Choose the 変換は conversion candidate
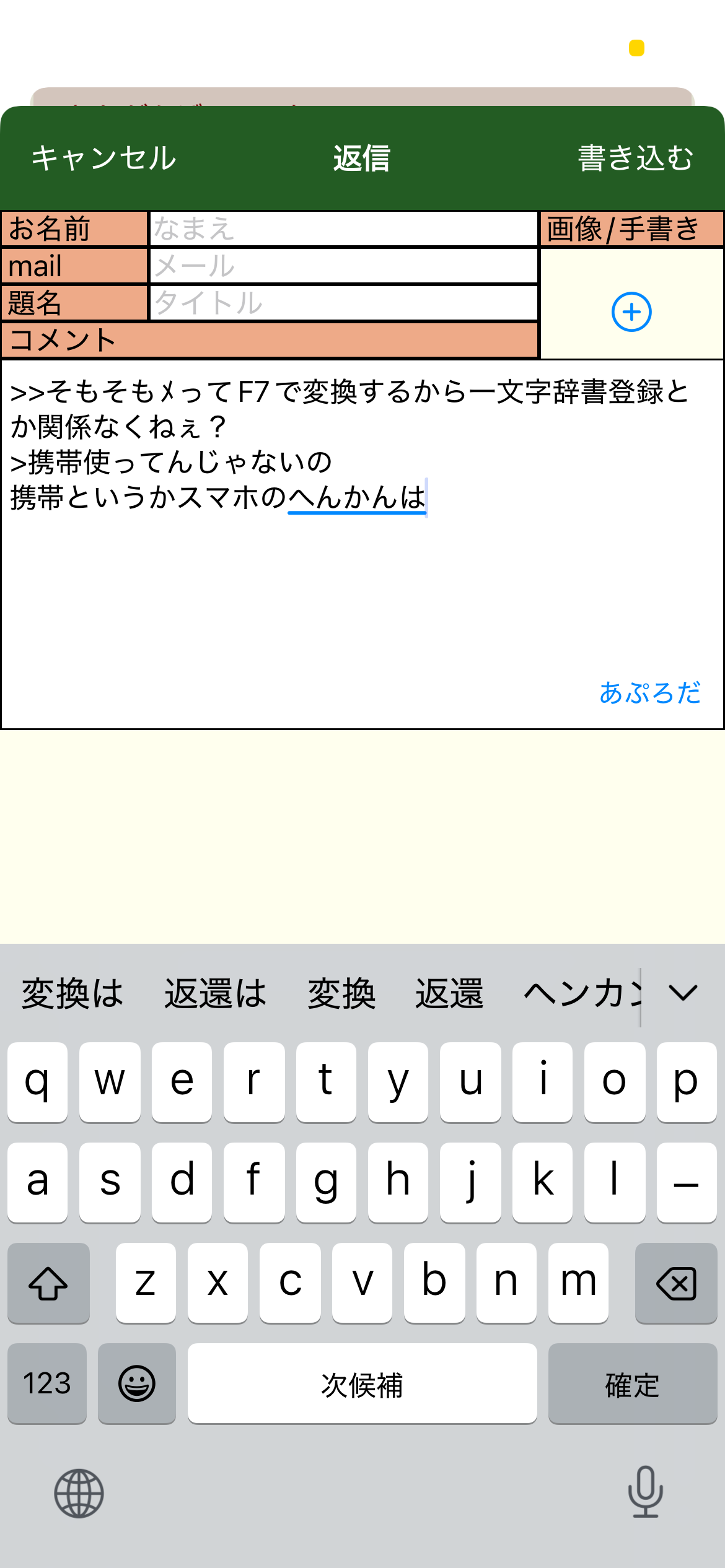The width and height of the screenshot is (725, 1568). tap(72, 993)
